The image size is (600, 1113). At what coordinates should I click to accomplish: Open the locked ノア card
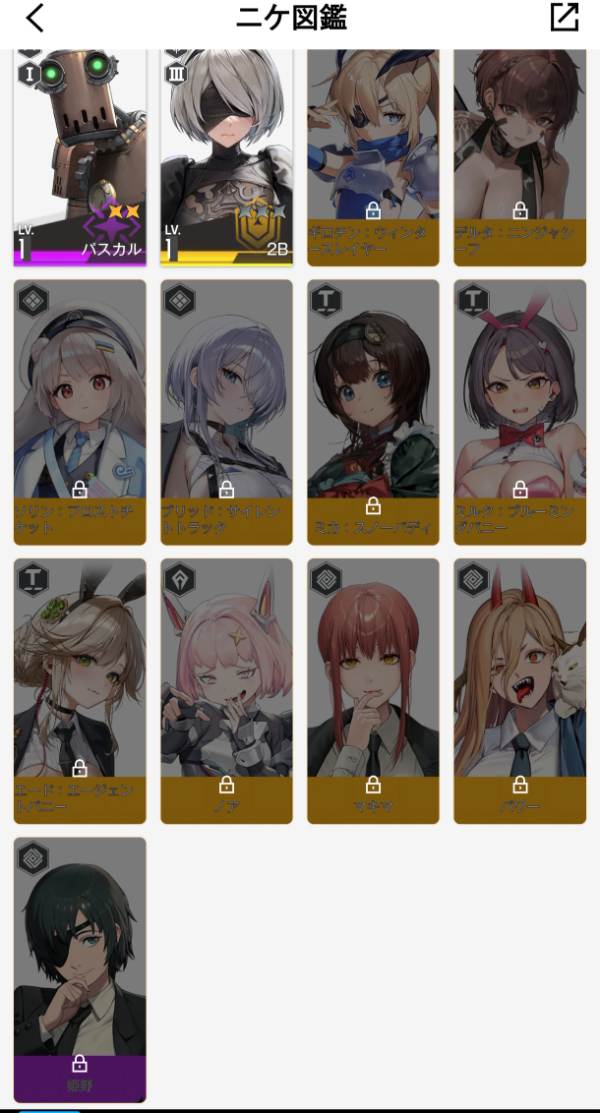[226, 691]
